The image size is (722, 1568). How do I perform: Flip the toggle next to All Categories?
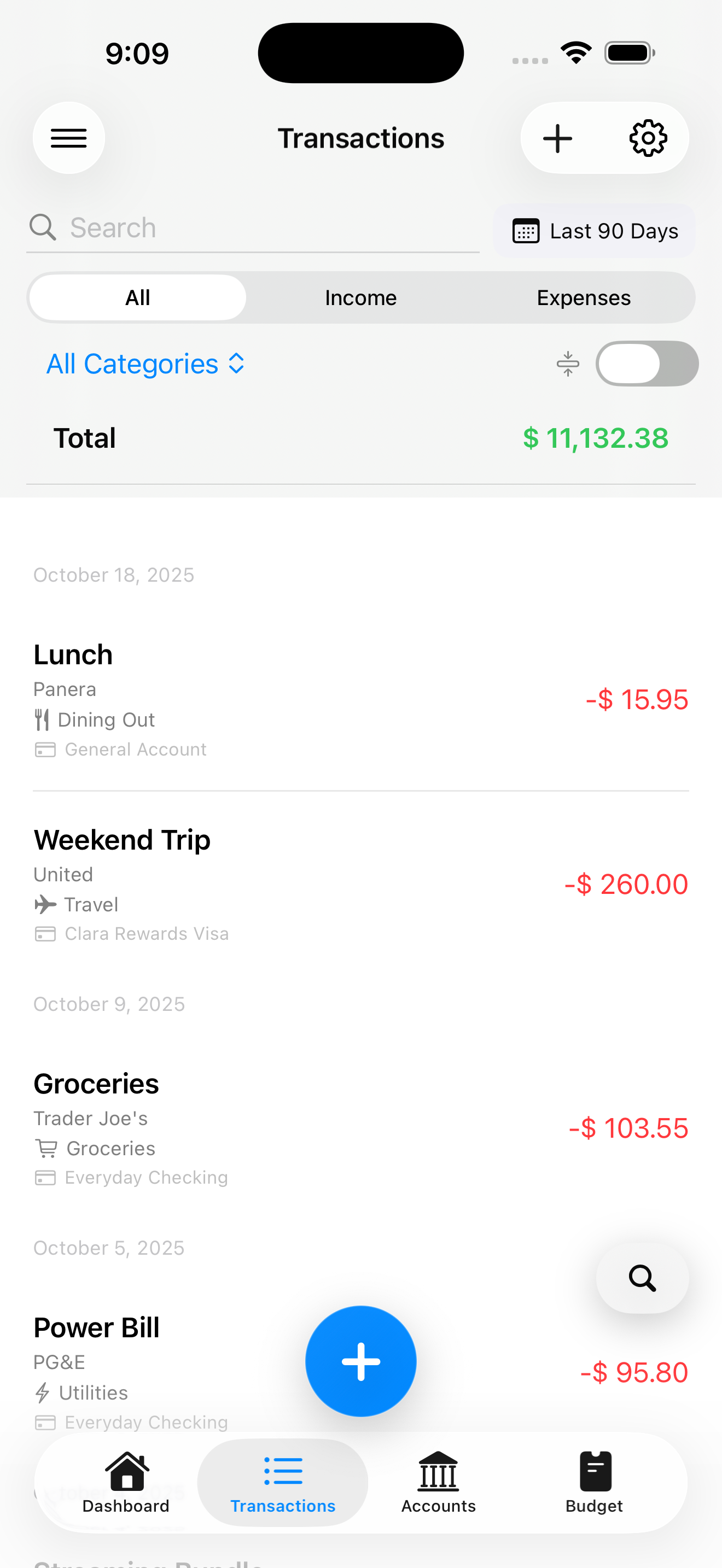click(647, 364)
